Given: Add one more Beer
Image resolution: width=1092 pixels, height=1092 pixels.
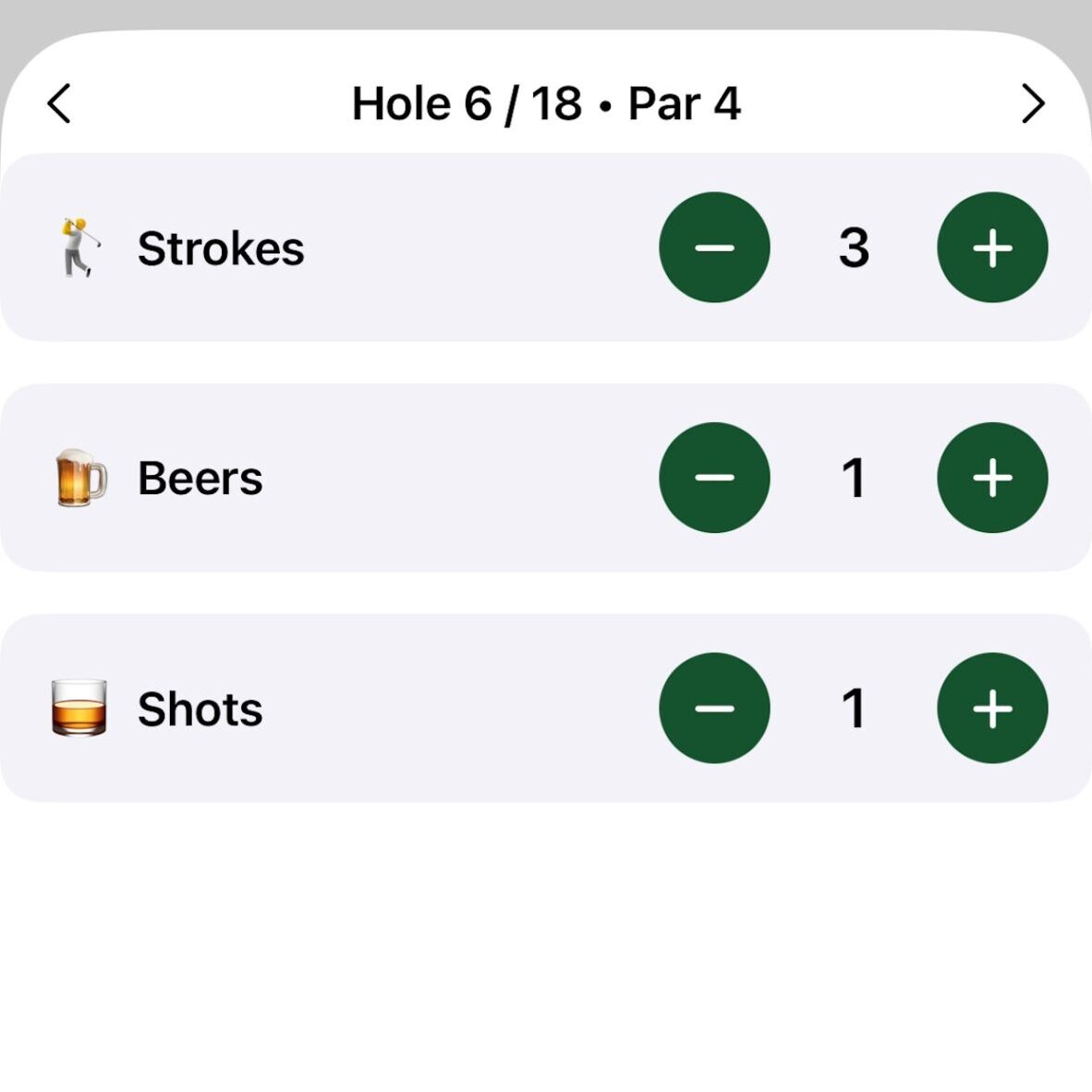Looking at the screenshot, I should click(x=992, y=478).
